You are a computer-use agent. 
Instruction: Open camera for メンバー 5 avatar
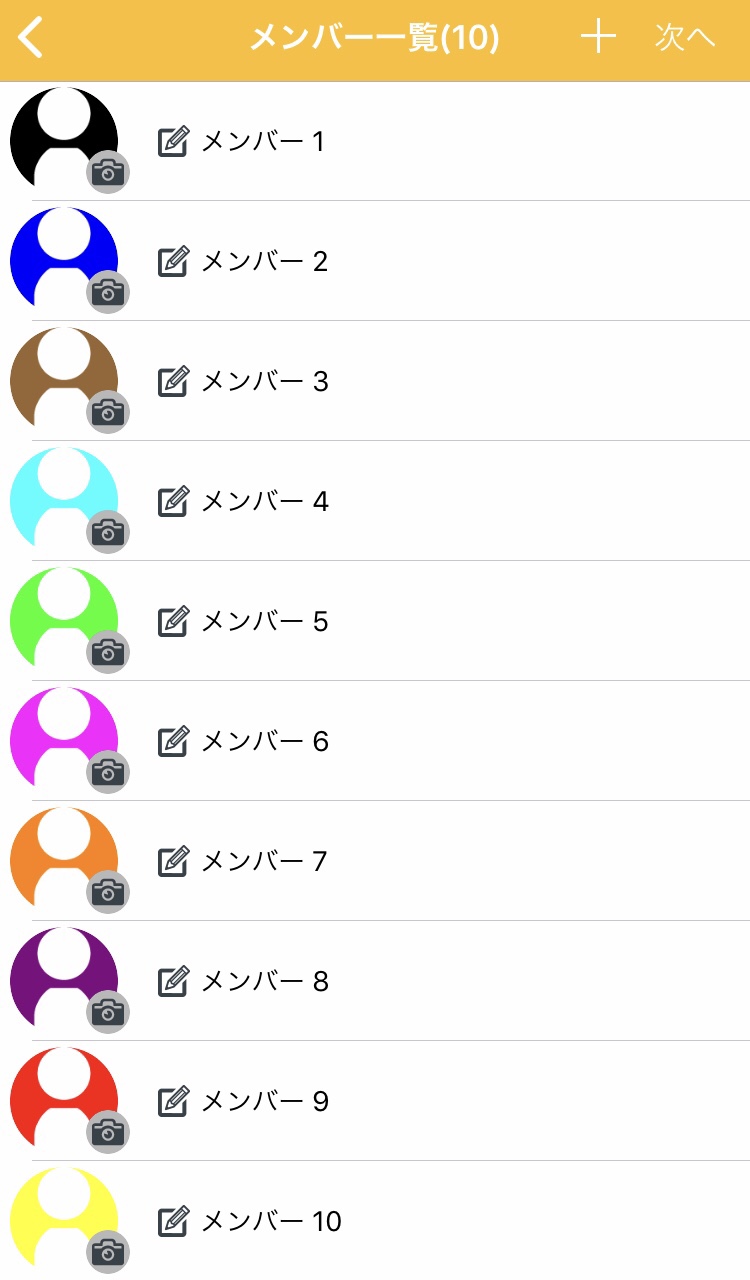[108, 652]
